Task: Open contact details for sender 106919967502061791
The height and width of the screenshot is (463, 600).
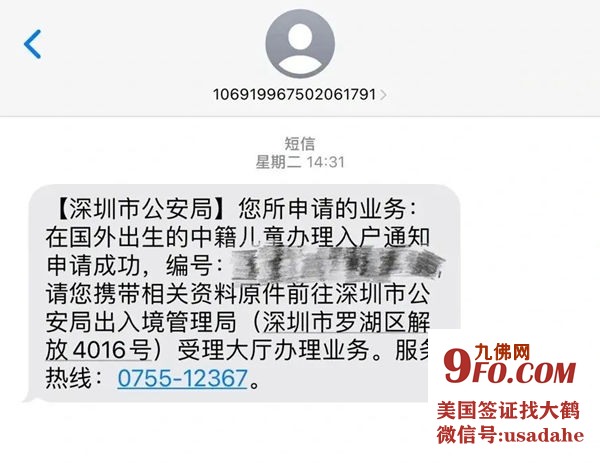Action: coord(299,94)
